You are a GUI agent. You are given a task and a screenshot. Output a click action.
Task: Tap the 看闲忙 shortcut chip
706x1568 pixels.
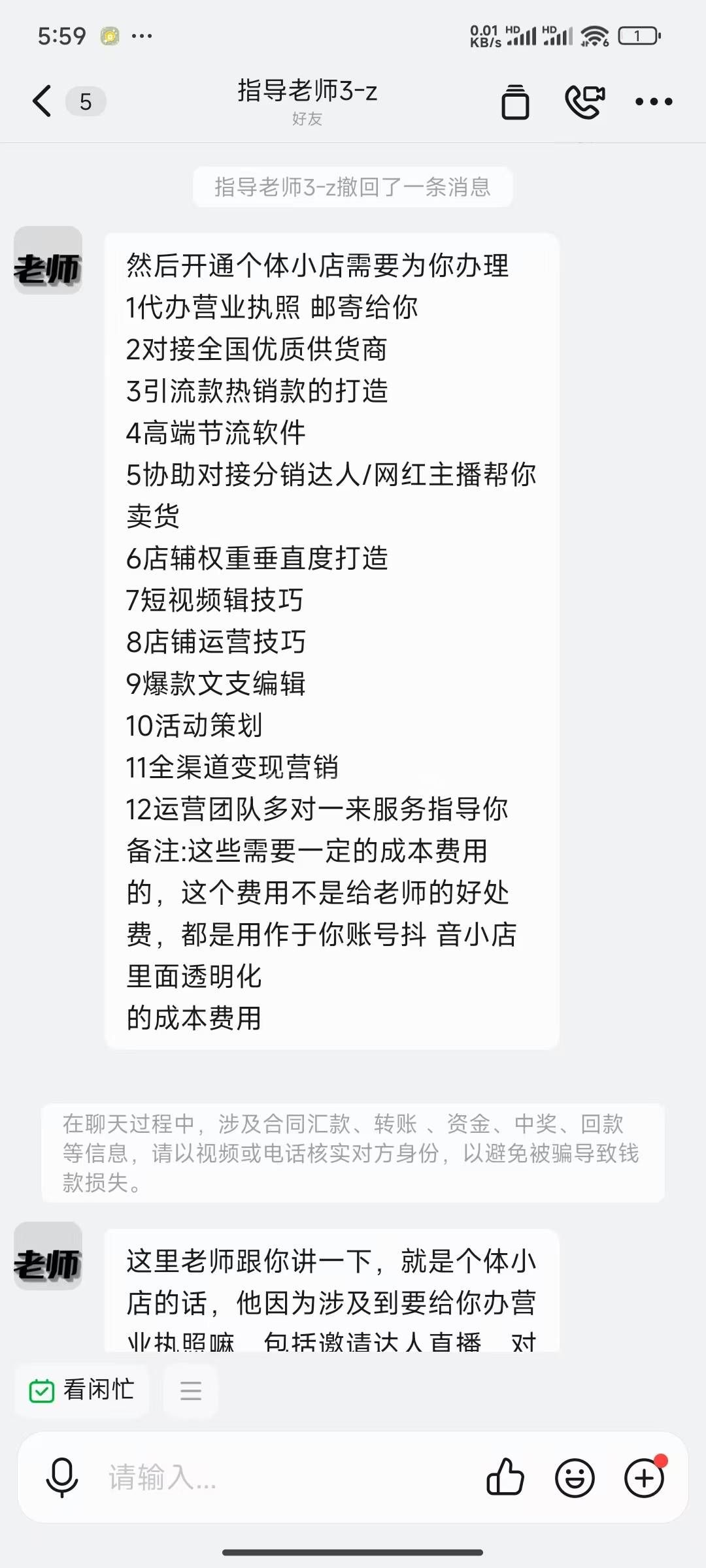pos(82,1390)
